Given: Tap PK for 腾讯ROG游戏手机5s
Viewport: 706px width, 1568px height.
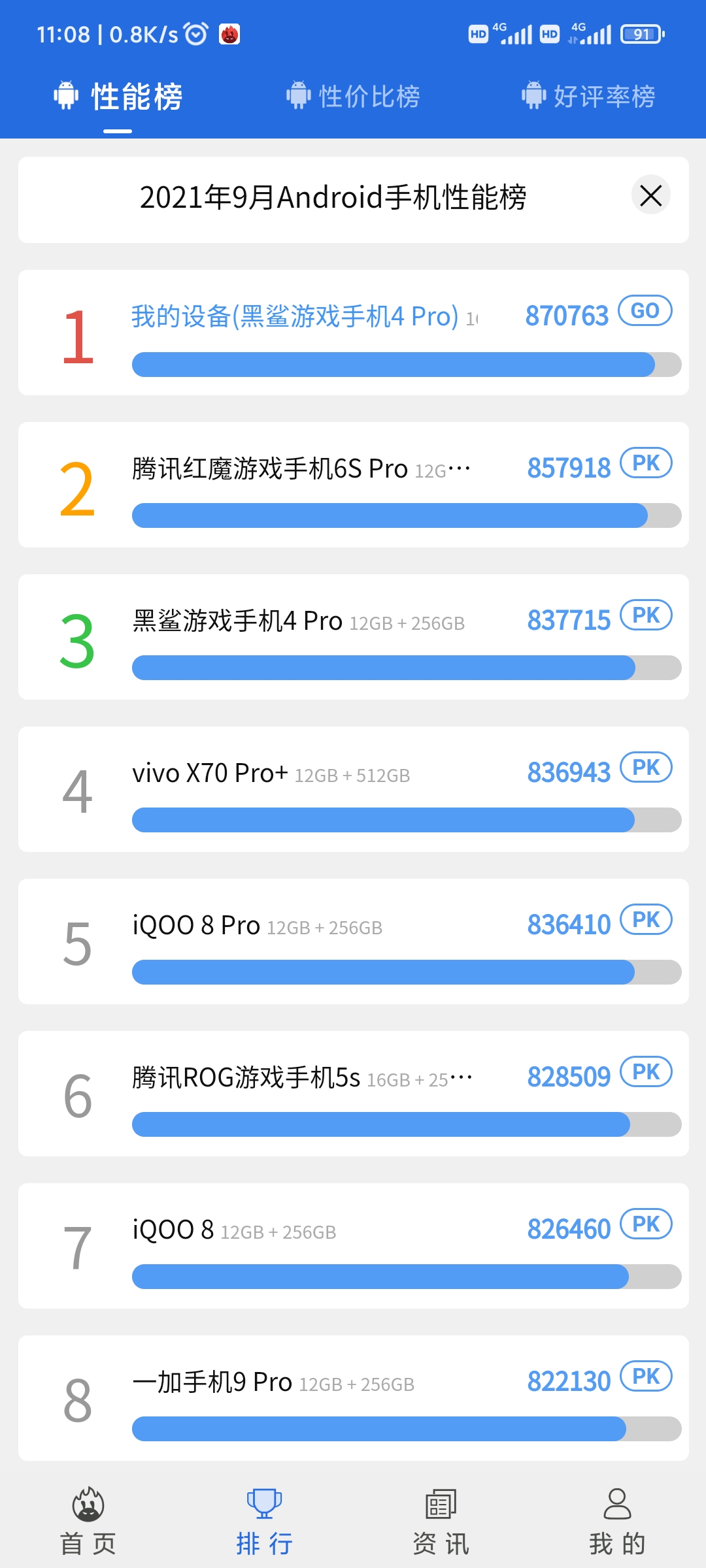Looking at the screenshot, I should 646,1072.
